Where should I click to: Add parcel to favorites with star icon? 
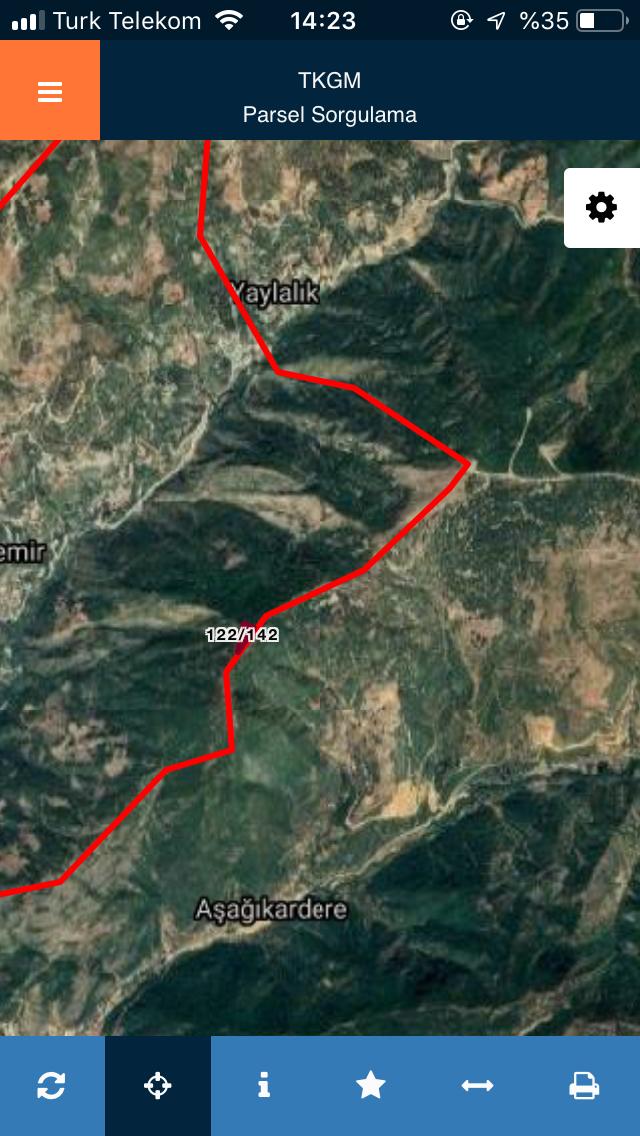(x=370, y=1085)
